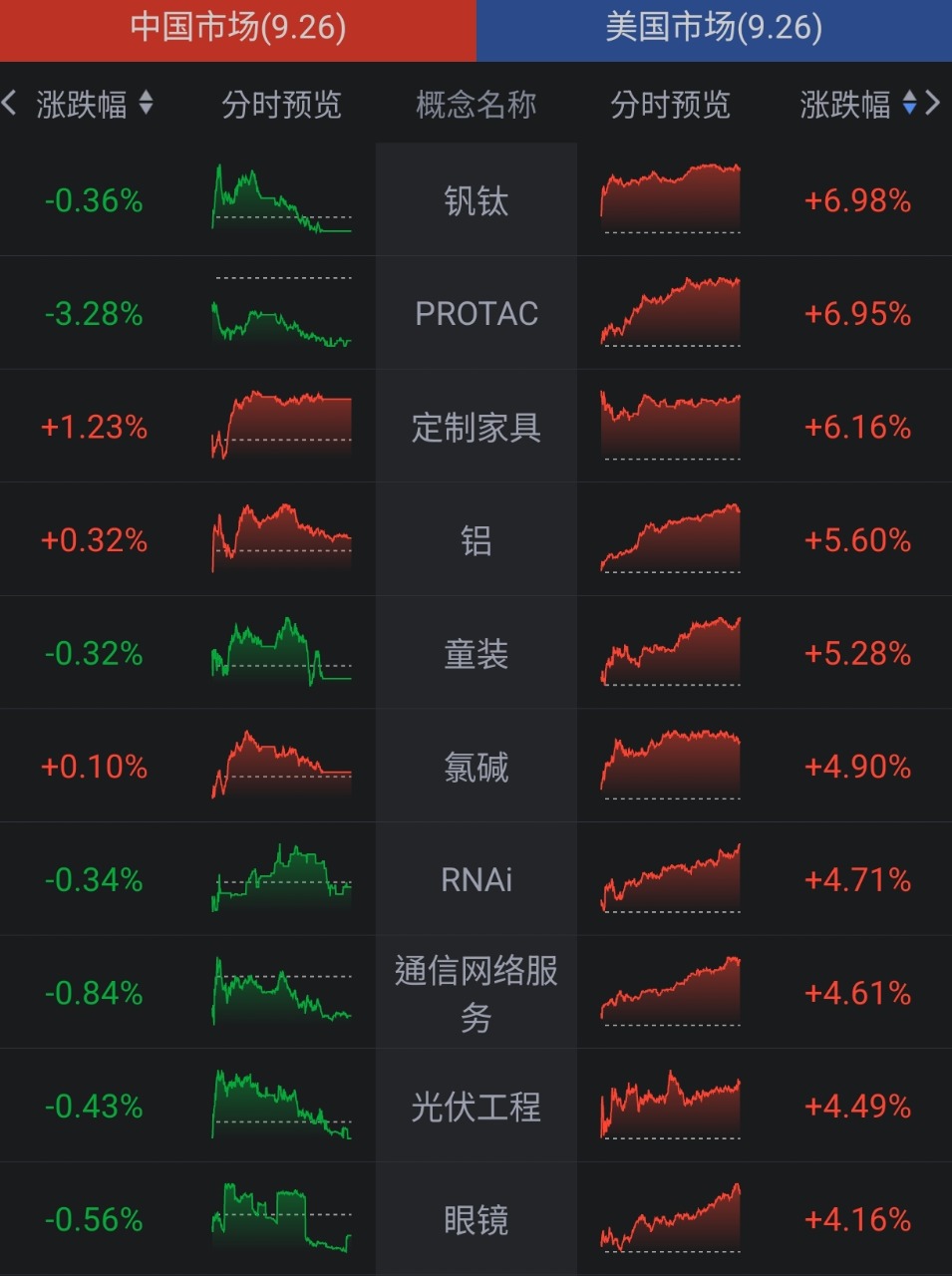
Task: Switch to the 中国市场 tab
Action: point(238,28)
